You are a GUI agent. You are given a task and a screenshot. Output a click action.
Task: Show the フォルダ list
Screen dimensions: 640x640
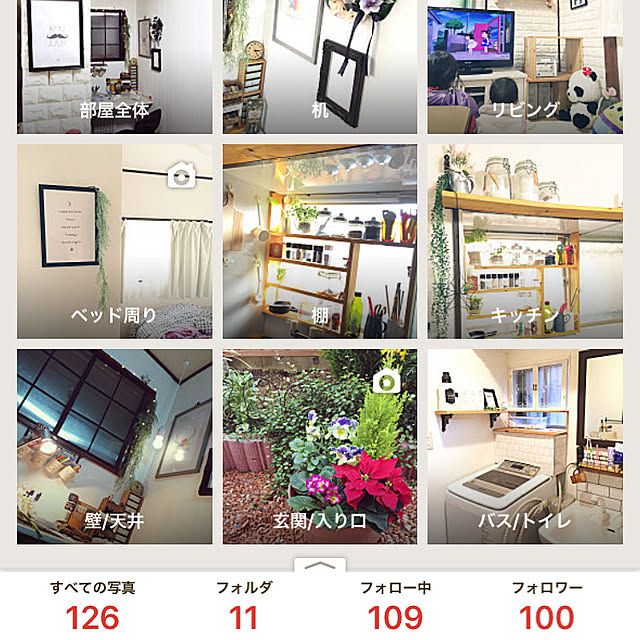(x=244, y=606)
